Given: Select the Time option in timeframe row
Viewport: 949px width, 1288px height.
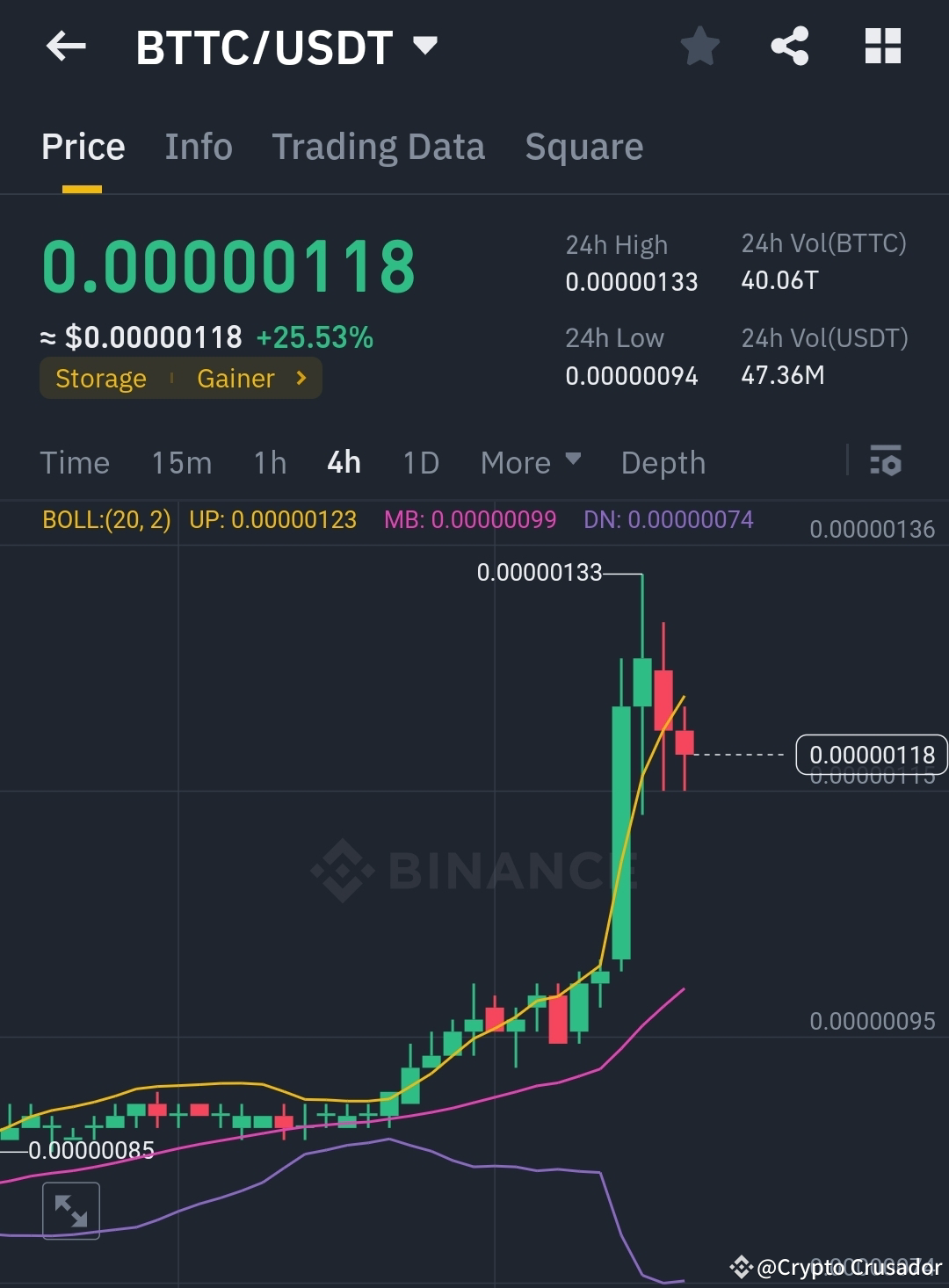Looking at the screenshot, I should [x=75, y=461].
